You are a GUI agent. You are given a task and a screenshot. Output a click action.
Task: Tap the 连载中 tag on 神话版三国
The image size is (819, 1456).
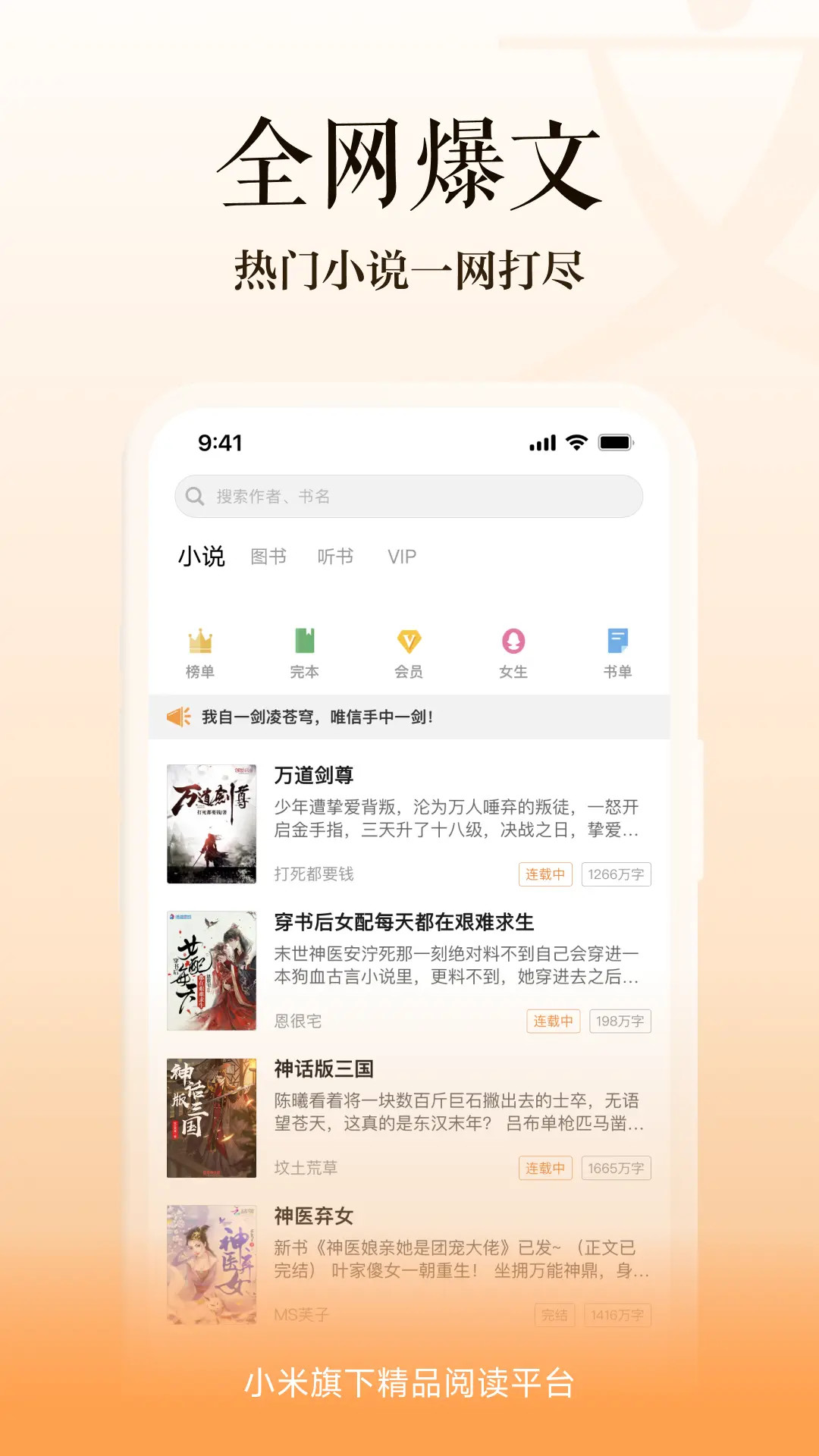545,1169
